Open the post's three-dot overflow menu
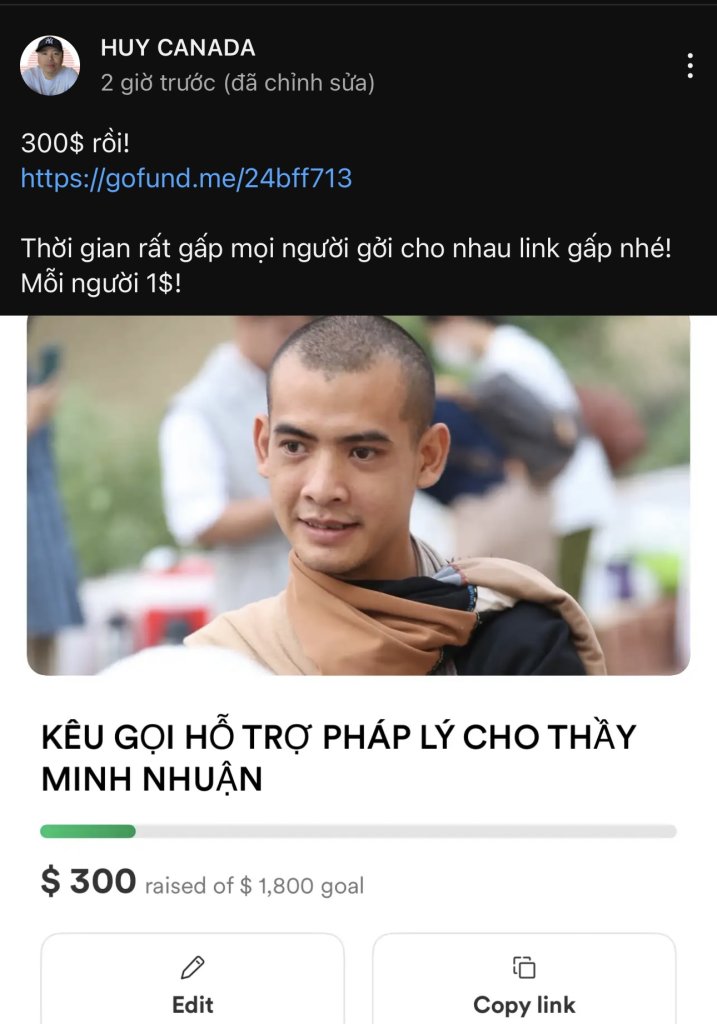The image size is (717, 1024). [690, 66]
